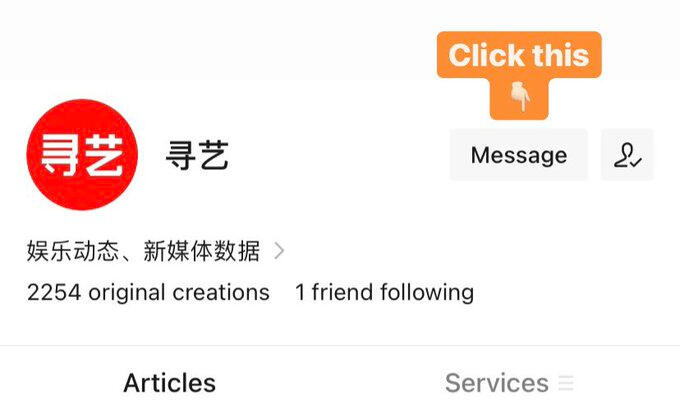
Task: View the red 寻艺 profile avatar
Action: (81, 155)
